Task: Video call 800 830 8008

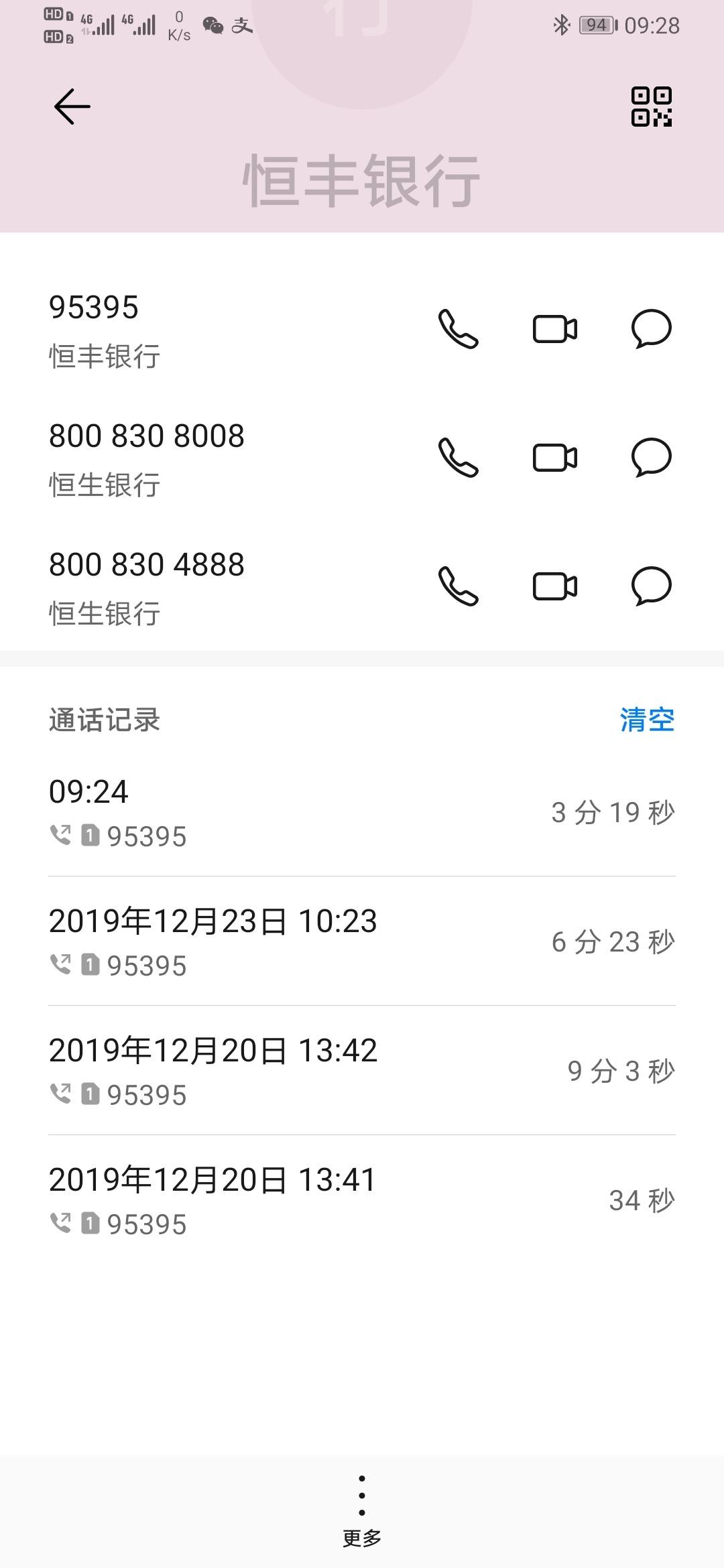Action: click(x=555, y=458)
